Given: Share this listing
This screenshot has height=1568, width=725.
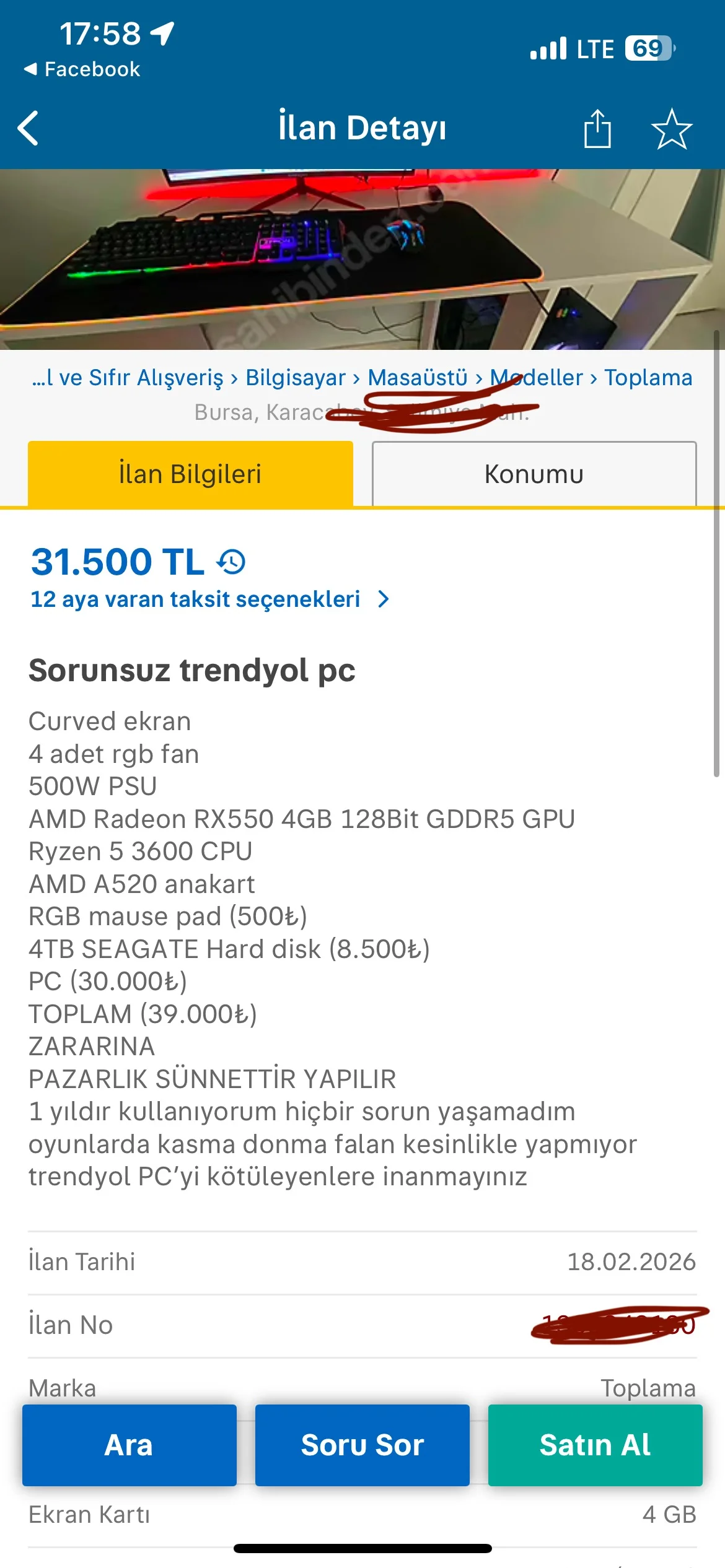Looking at the screenshot, I should pyautogui.click(x=597, y=128).
